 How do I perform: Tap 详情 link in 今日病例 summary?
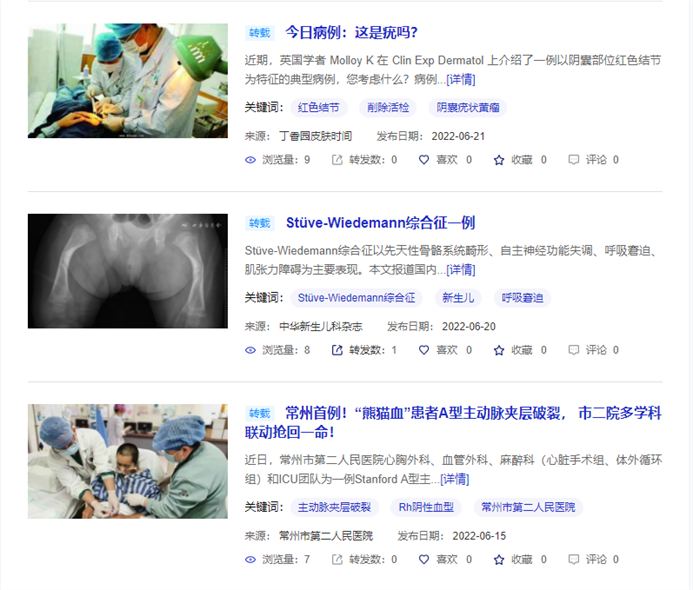[x=461, y=79]
